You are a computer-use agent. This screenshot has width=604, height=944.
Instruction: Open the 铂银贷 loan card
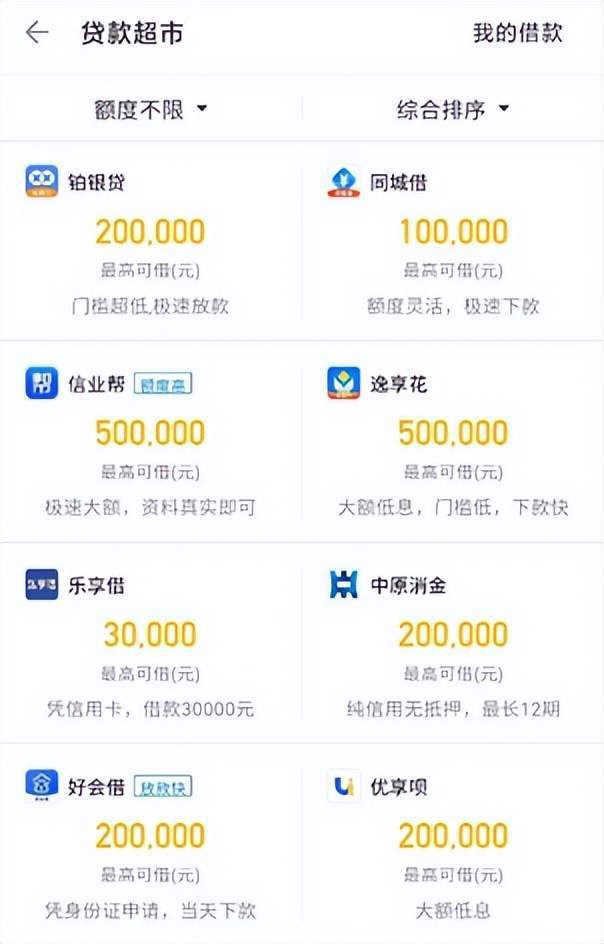[x=150, y=242]
